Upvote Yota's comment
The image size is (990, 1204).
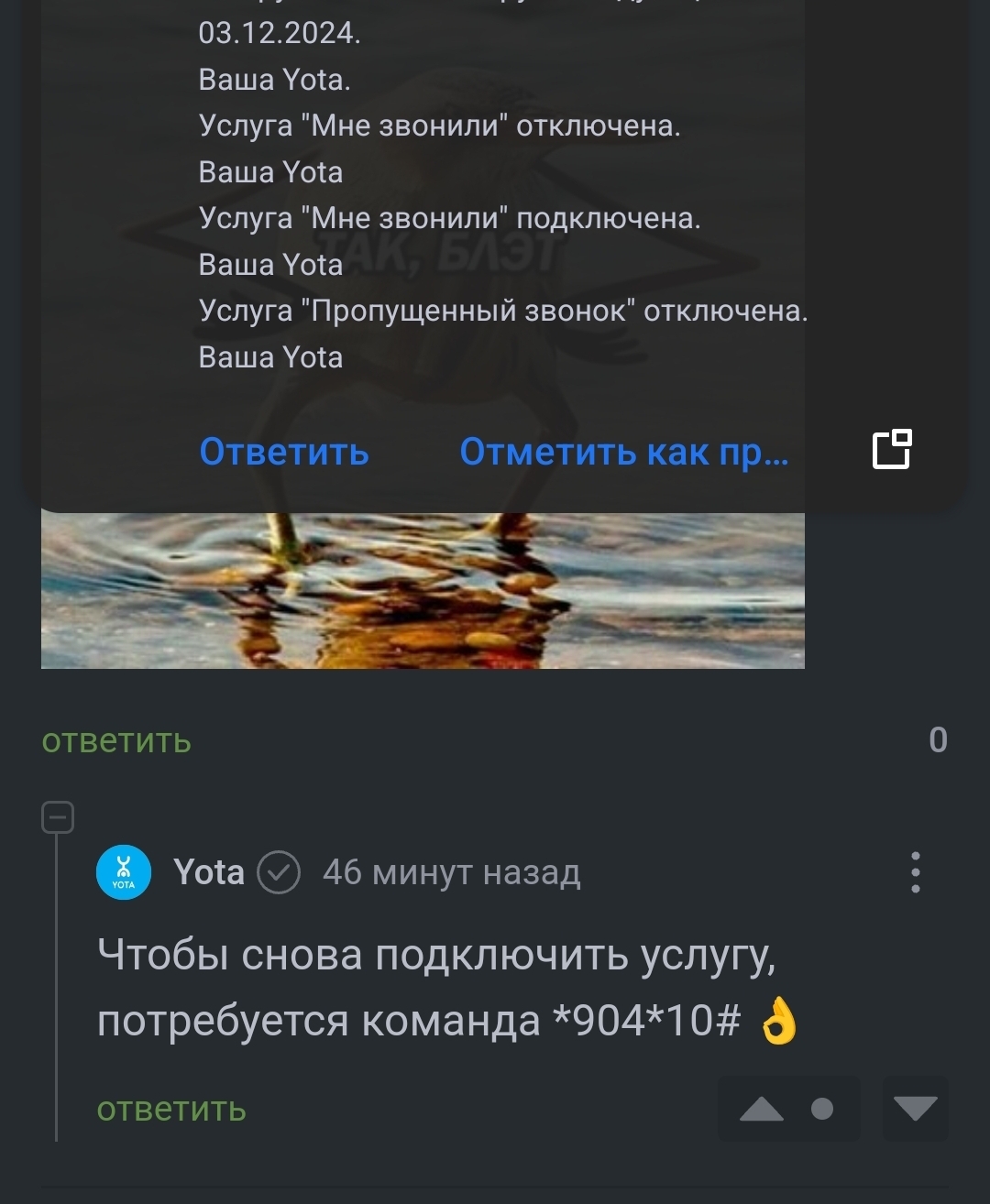point(762,1110)
